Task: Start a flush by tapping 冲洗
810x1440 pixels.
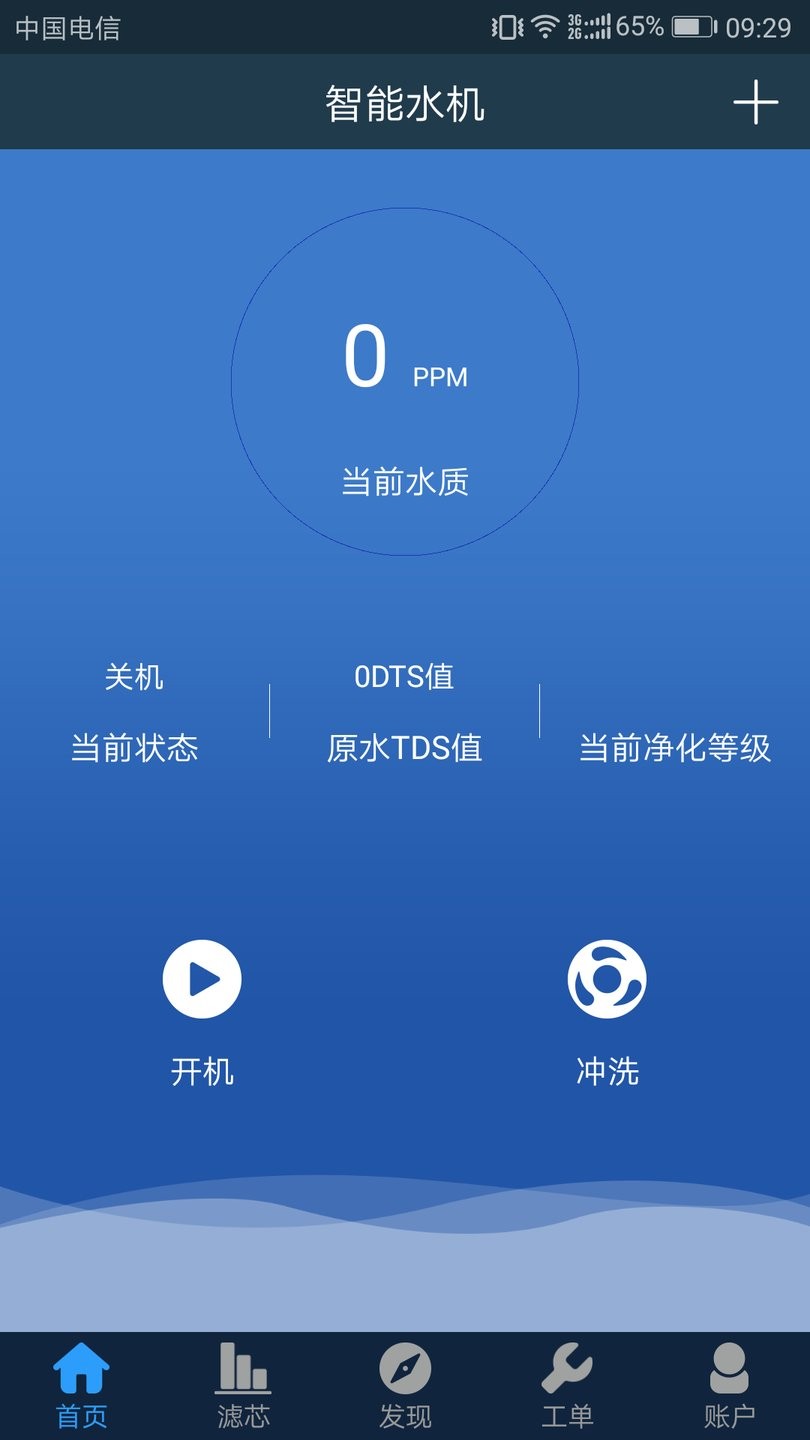Action: click(607, 978)
